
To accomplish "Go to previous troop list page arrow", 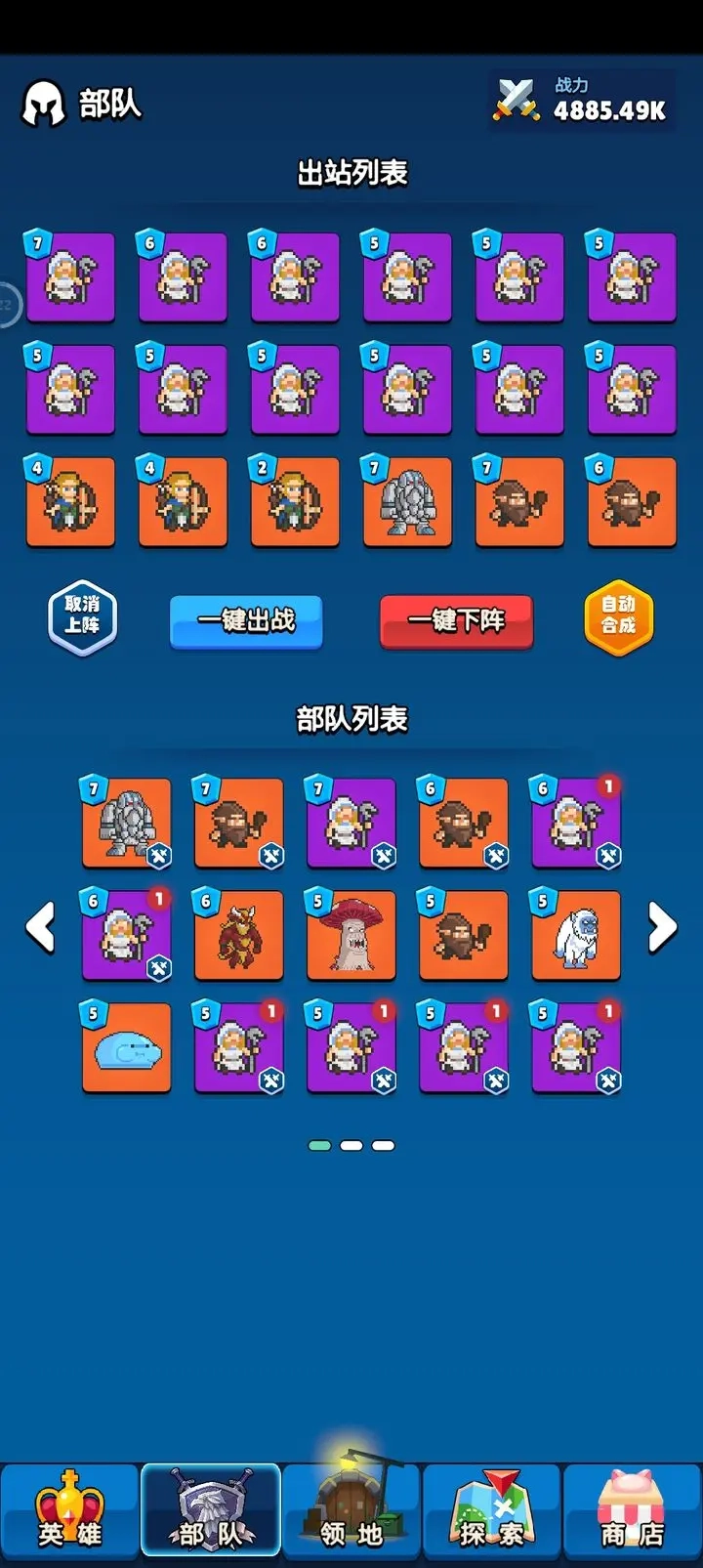I will 41,927.
